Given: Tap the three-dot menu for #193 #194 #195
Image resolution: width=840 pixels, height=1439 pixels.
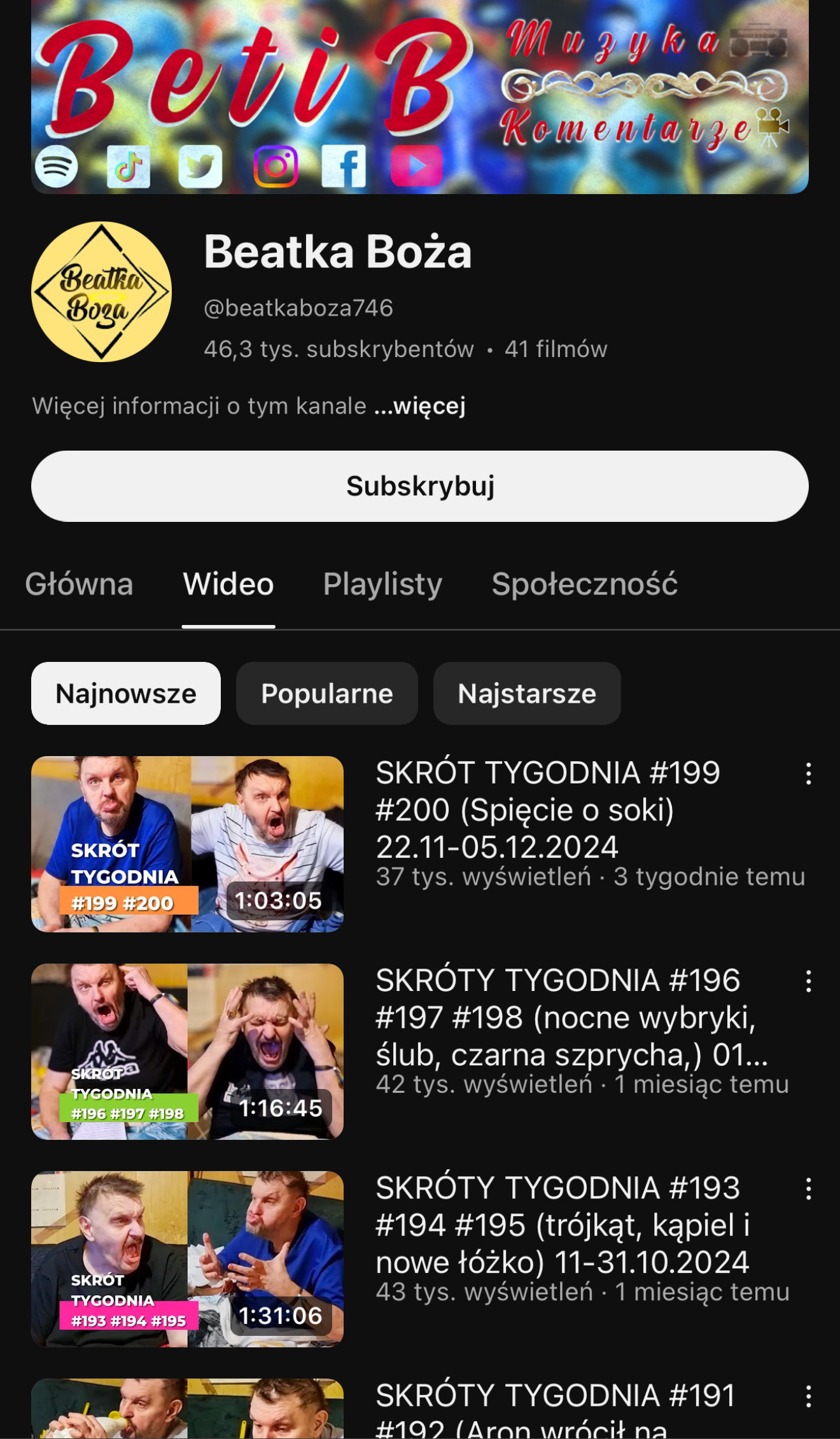Looking at the screenshot, I should coord(808,1189).
